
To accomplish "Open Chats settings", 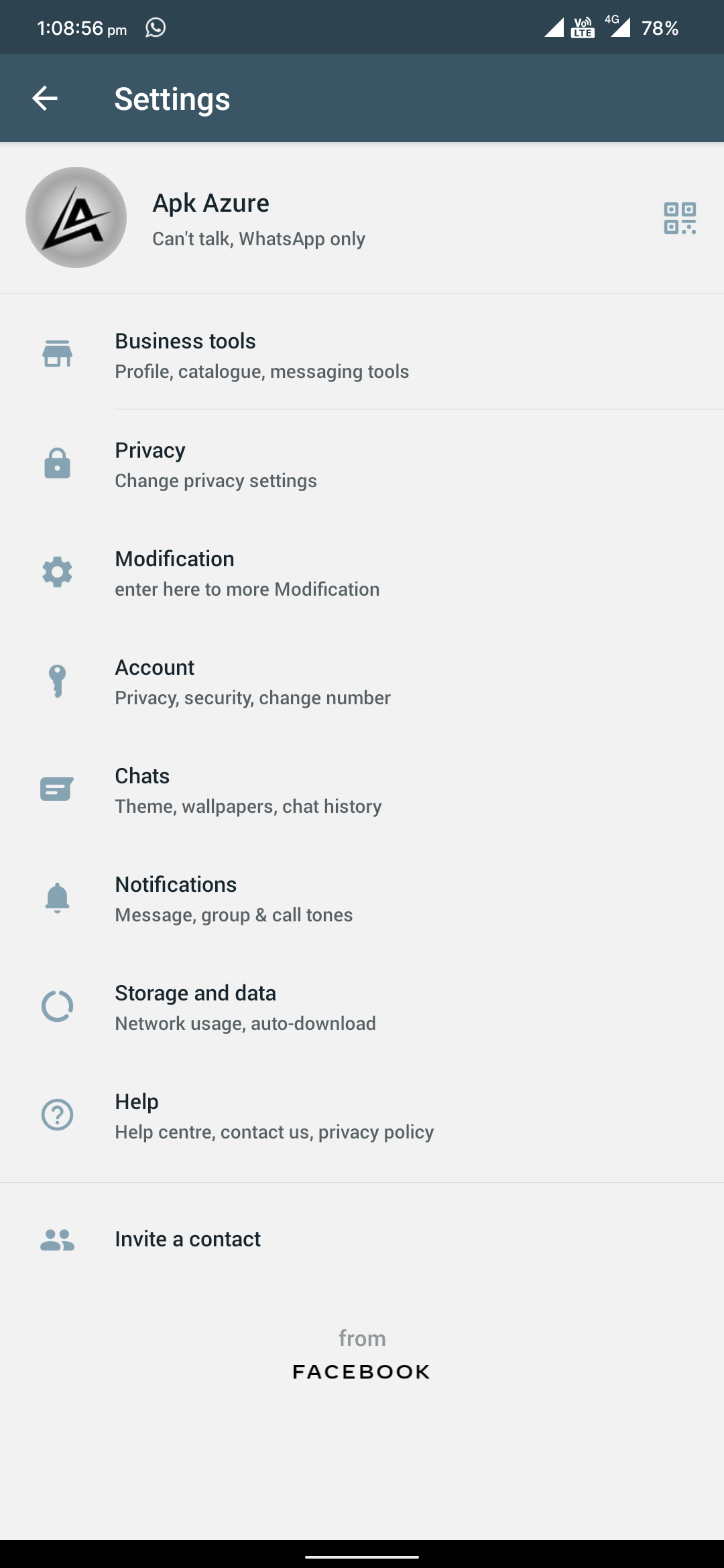I will 362,790.
